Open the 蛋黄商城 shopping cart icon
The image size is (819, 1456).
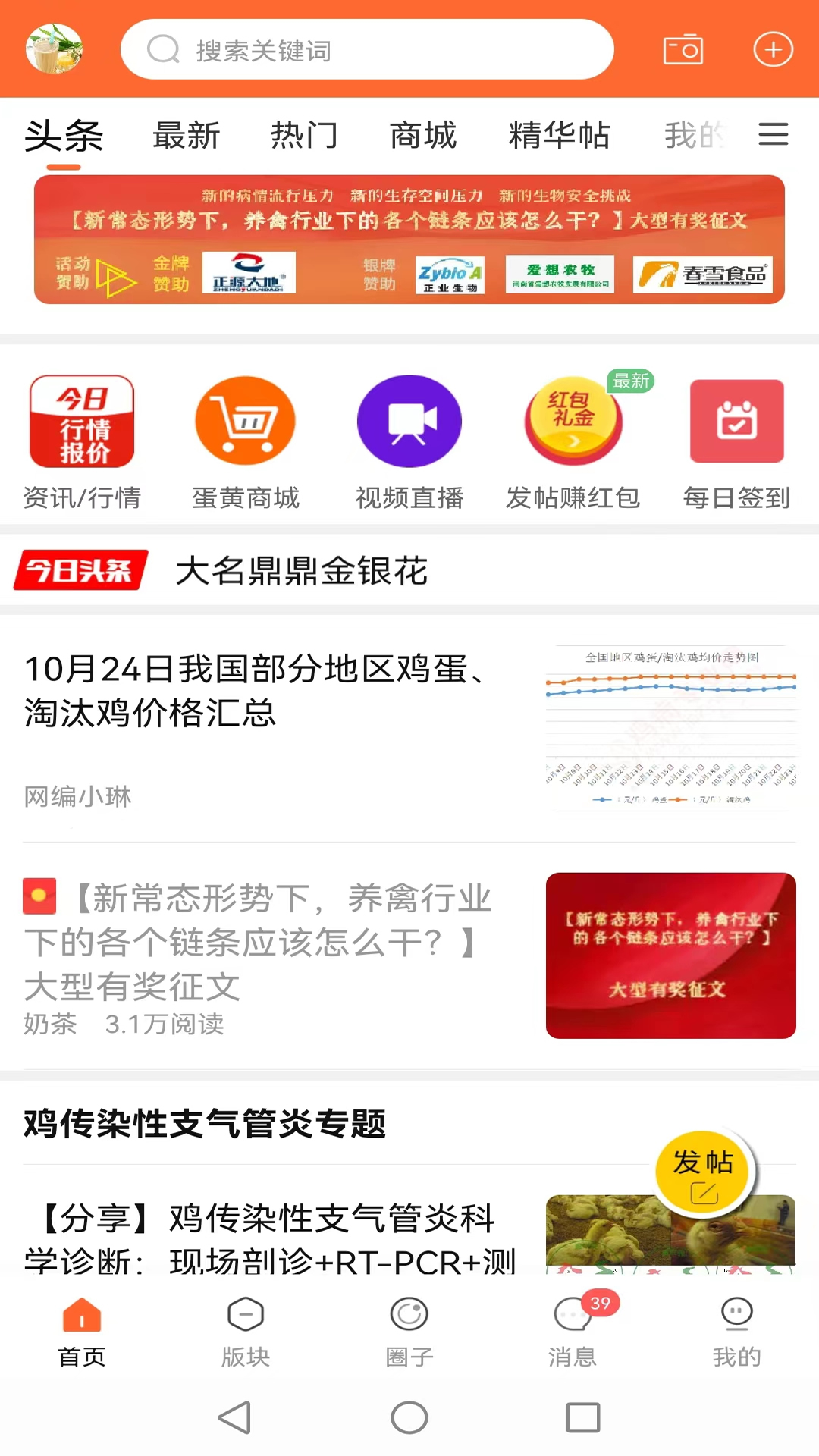[x=245, y=440]
